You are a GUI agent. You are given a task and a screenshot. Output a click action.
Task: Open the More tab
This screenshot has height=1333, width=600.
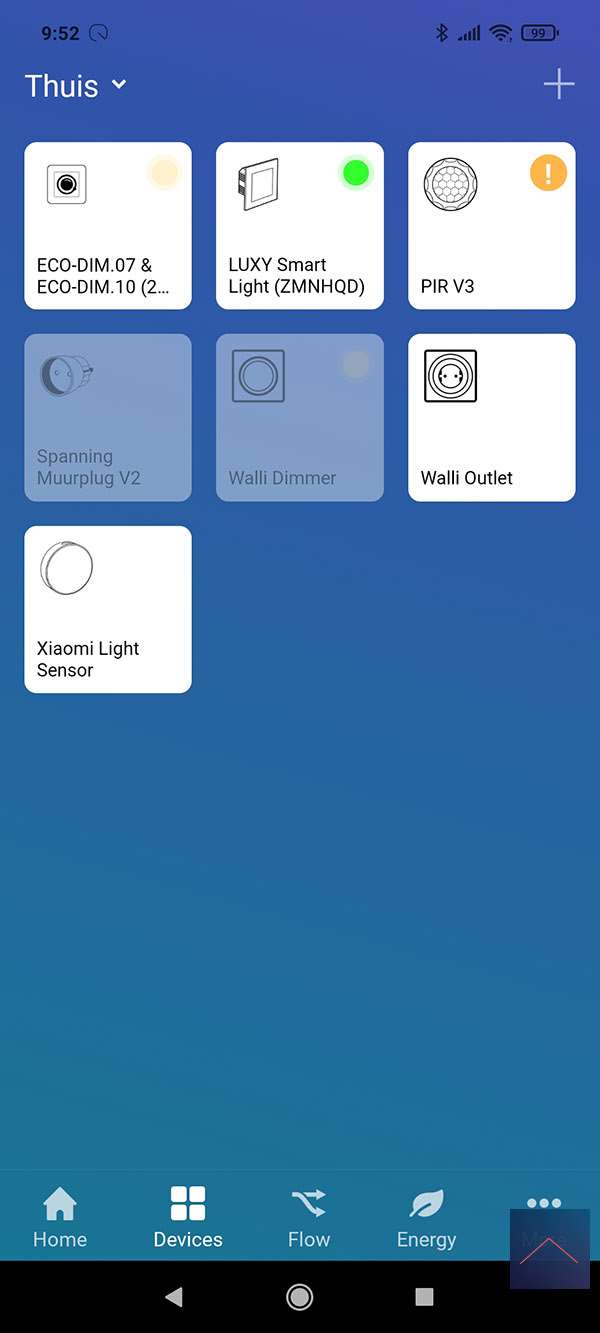click(x=544, y=1217)
